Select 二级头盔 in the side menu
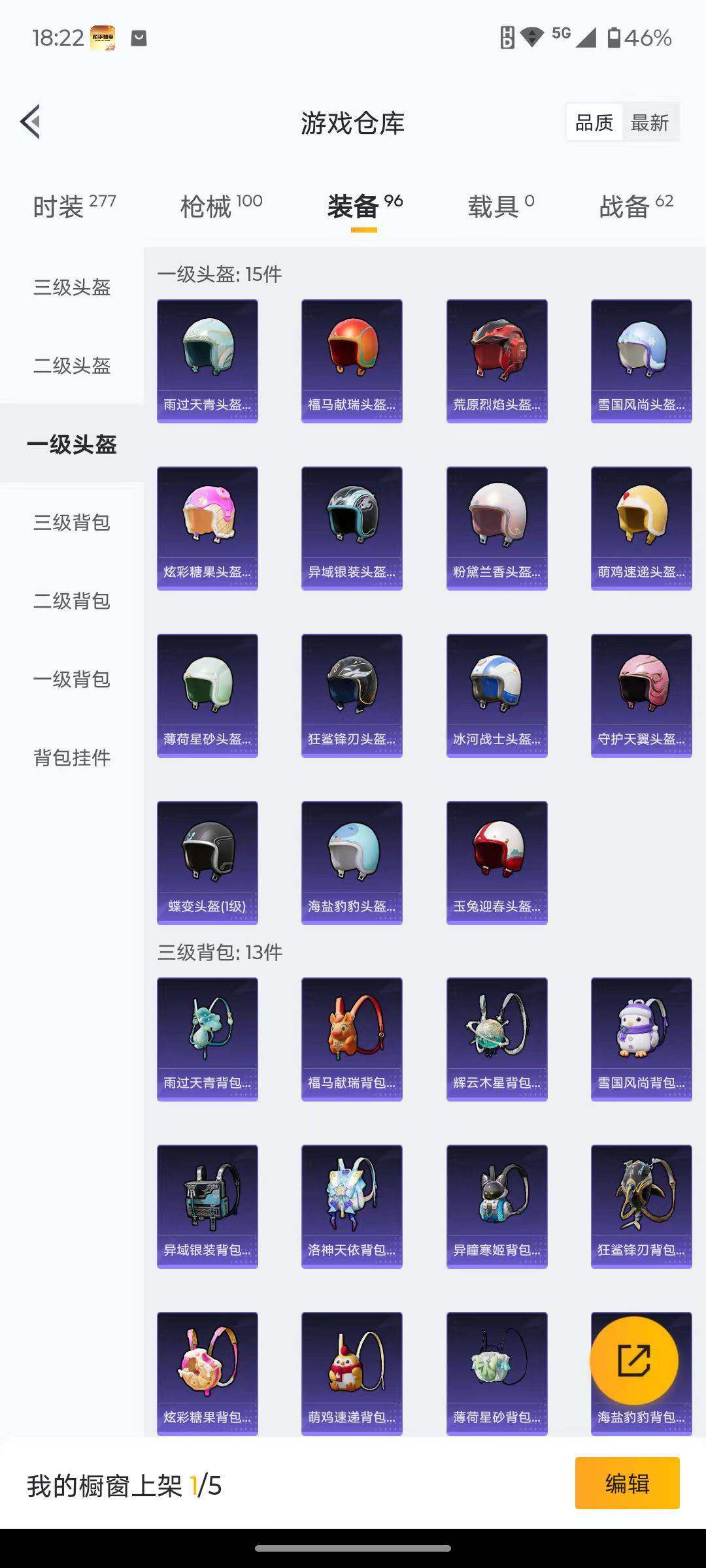The width and height of the screenshot is (706, 1568). pyautogui.click(x=72, y=365)
